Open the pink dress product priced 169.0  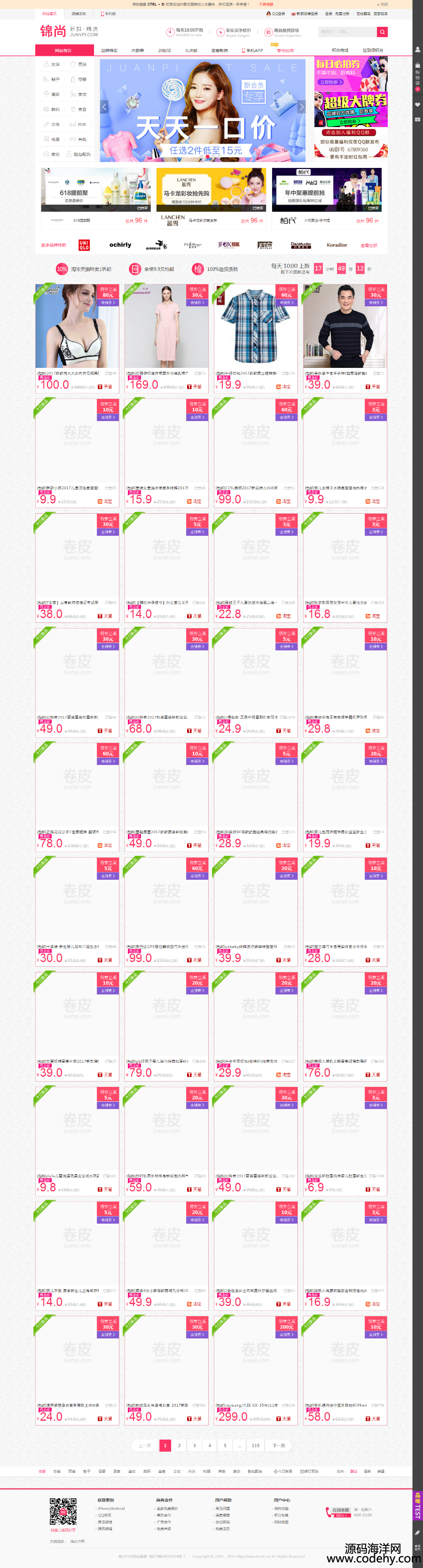pos(166,326)
